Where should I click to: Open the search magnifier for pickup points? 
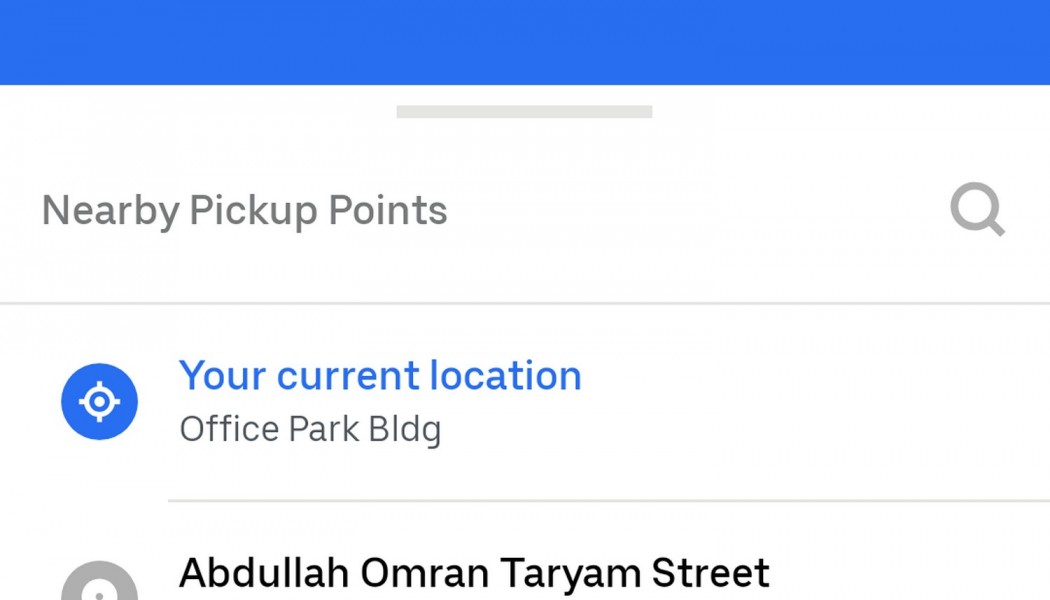coord(976,211)
